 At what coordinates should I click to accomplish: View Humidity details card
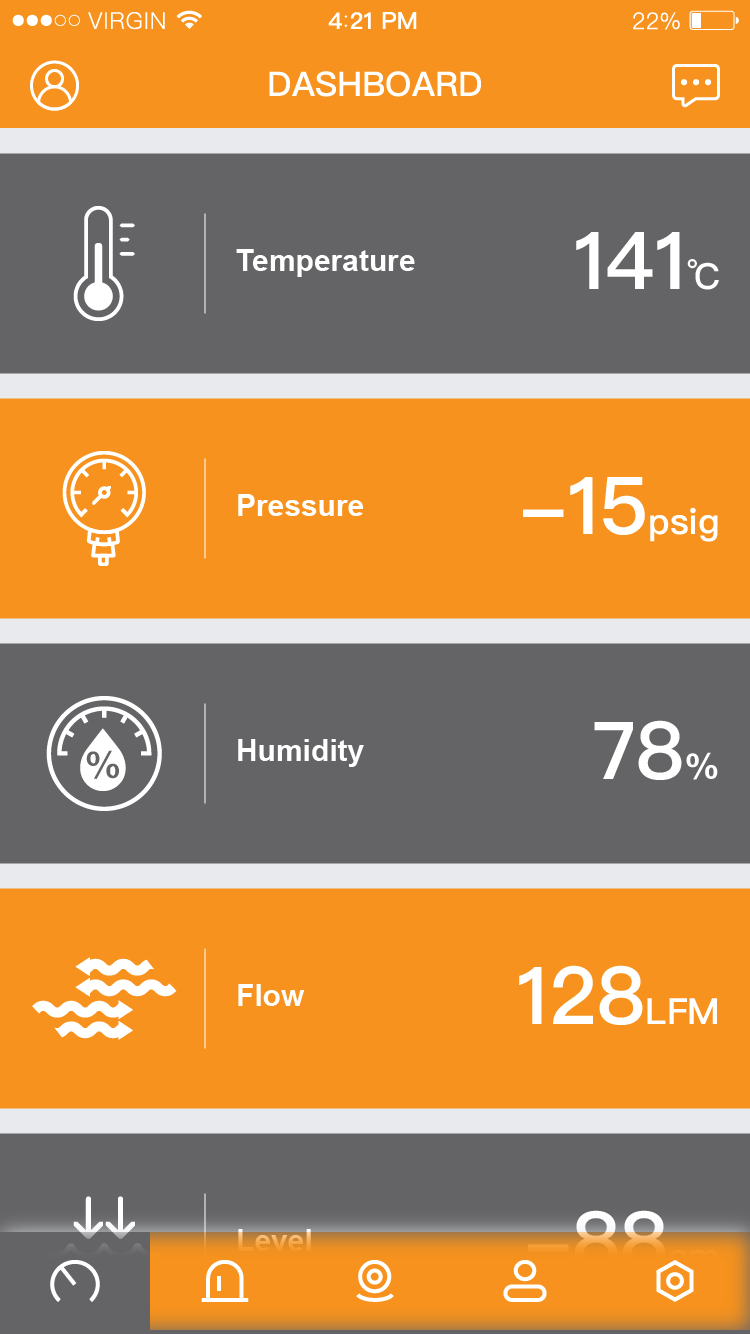pos(375,753)
